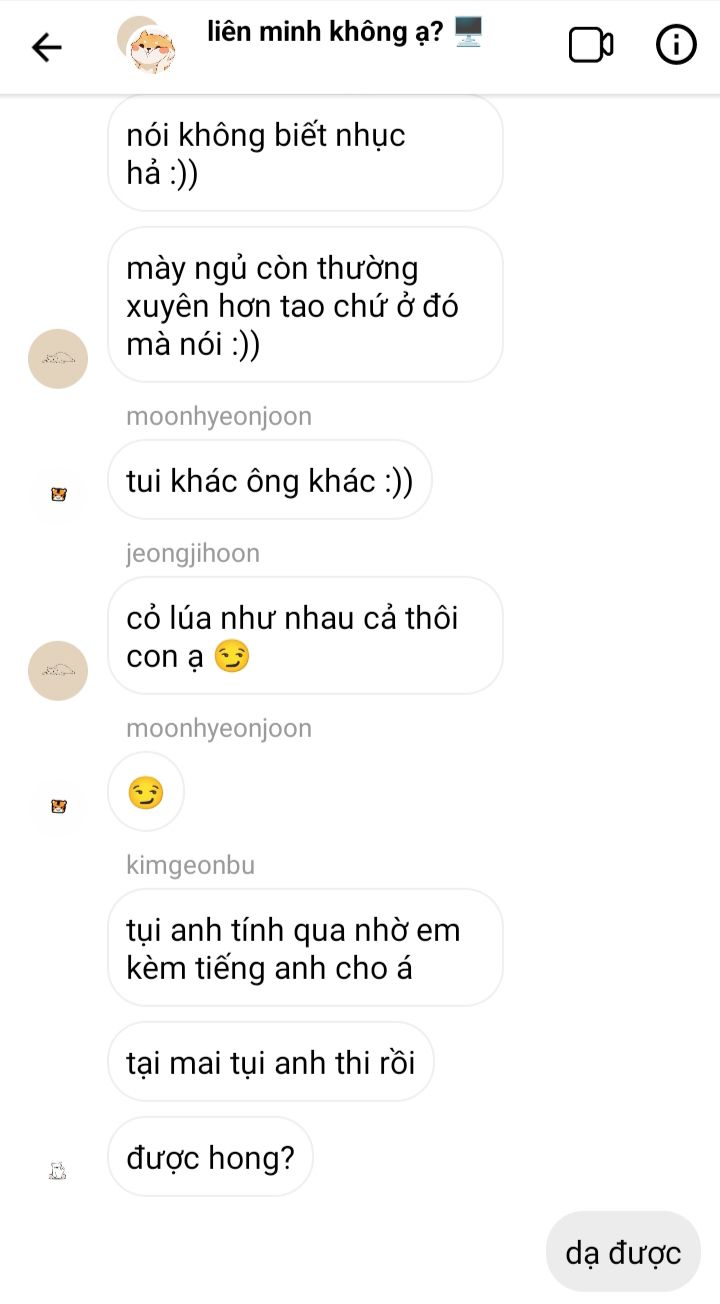Go back from the group chat

coord(47,47)
